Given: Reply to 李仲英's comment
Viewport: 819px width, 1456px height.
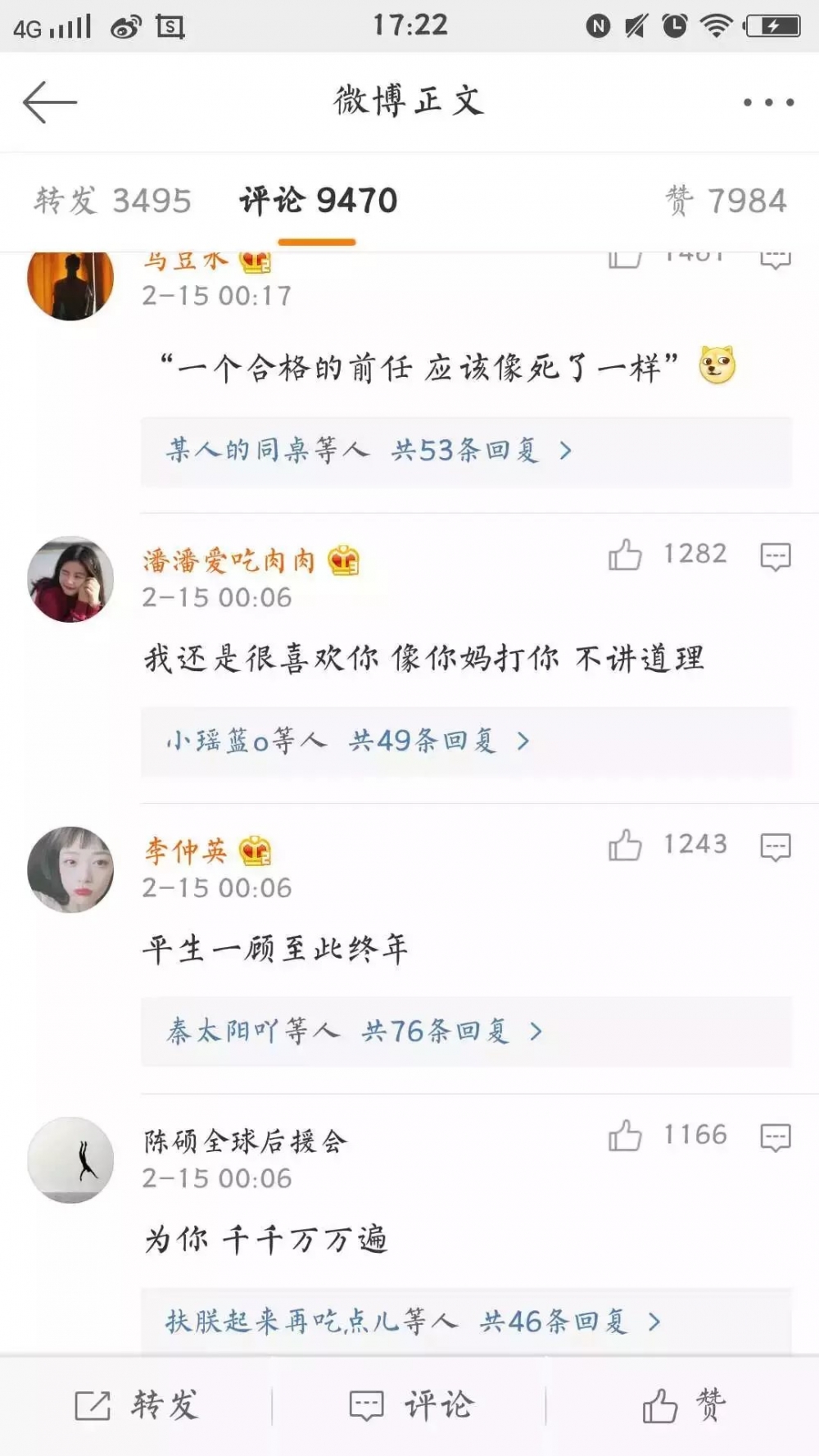Looking at the screenshot, I should click(775, 846).
